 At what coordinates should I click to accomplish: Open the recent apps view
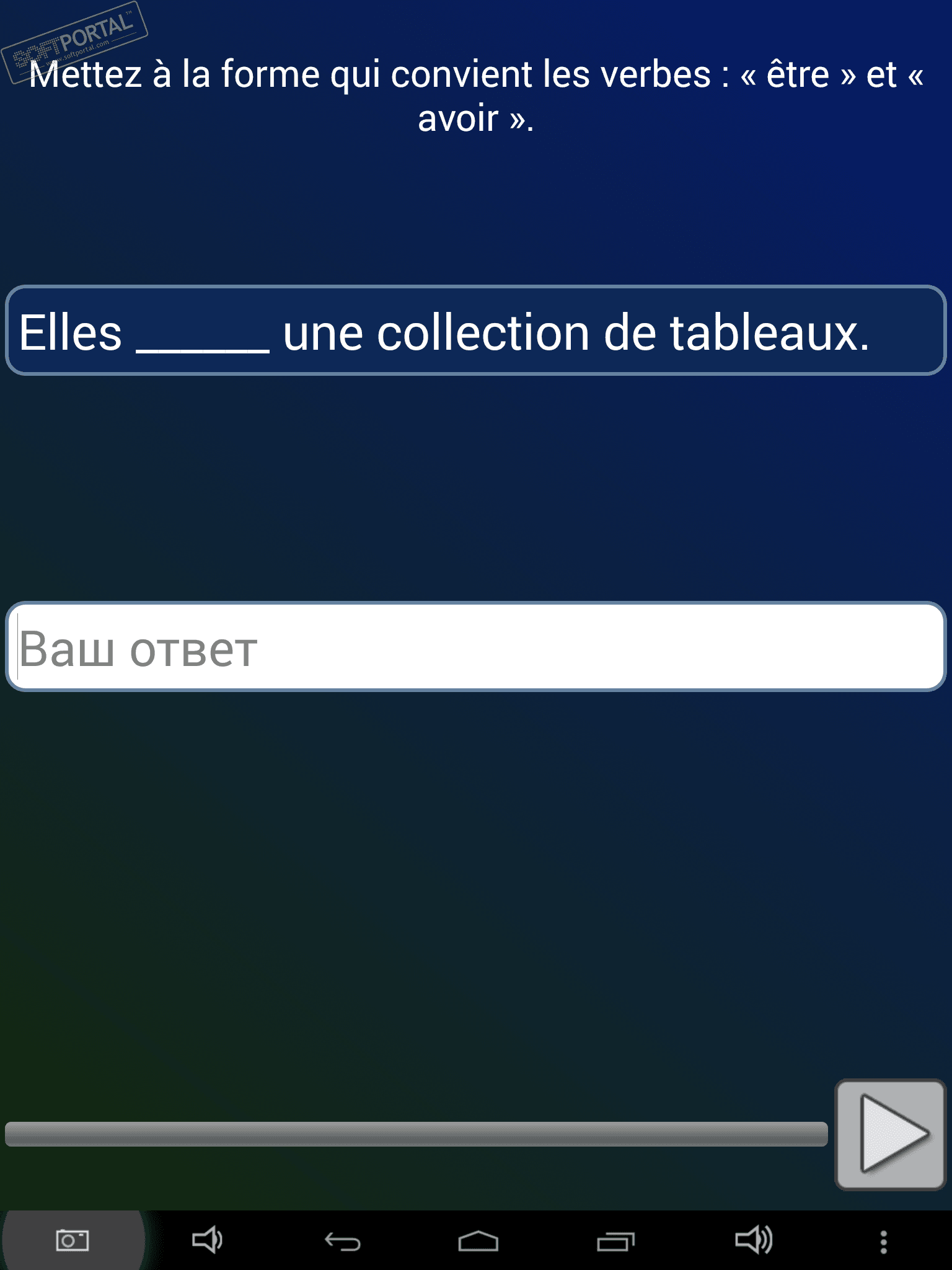coord(615,1241)
